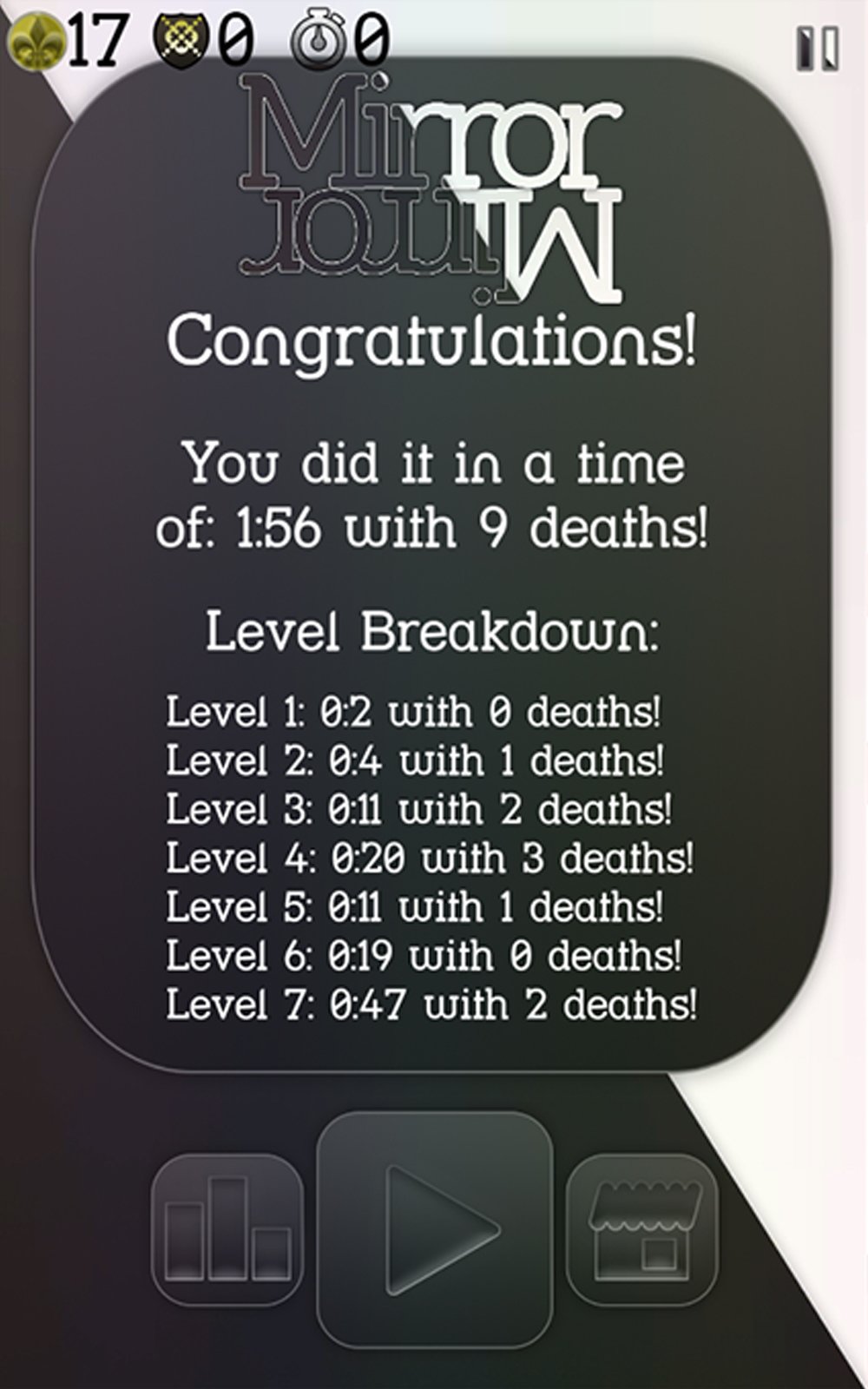
Task: Tap the pause icon in the corner
Action: [x=818, y=49]
